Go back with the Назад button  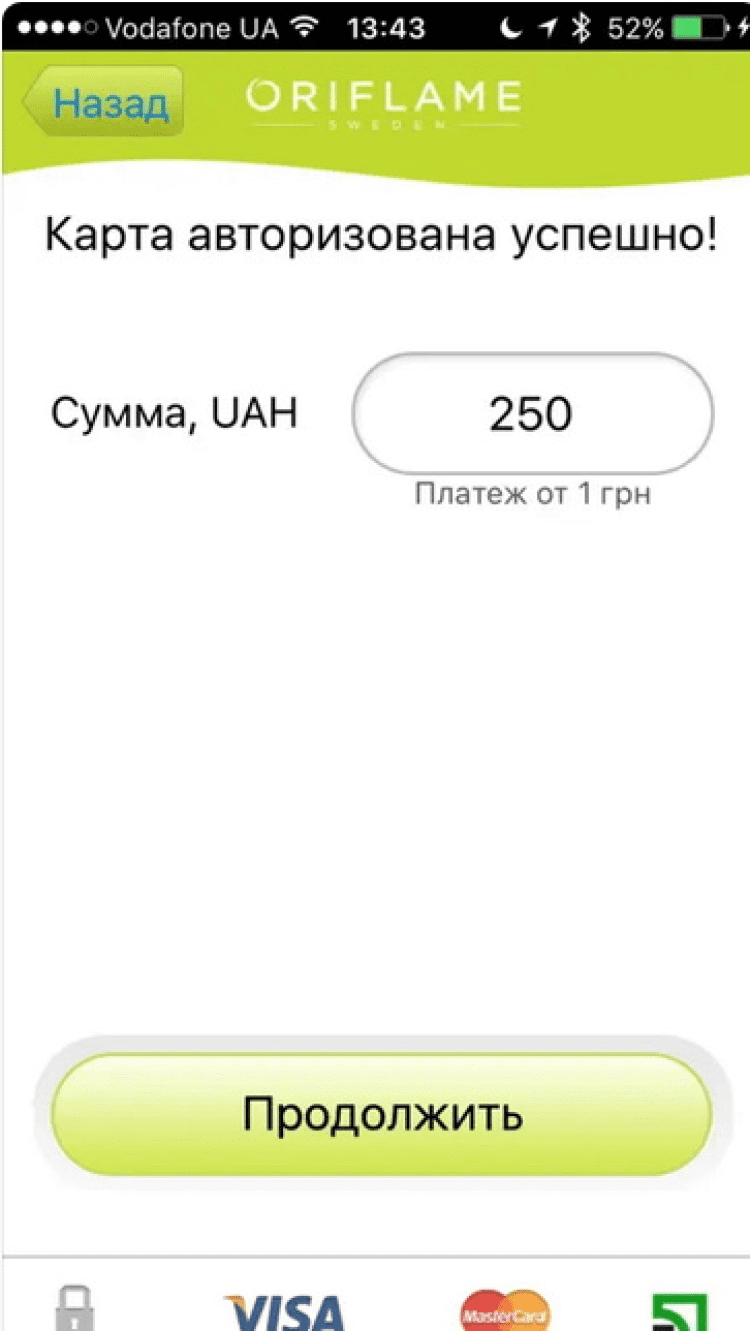(104, 102)
